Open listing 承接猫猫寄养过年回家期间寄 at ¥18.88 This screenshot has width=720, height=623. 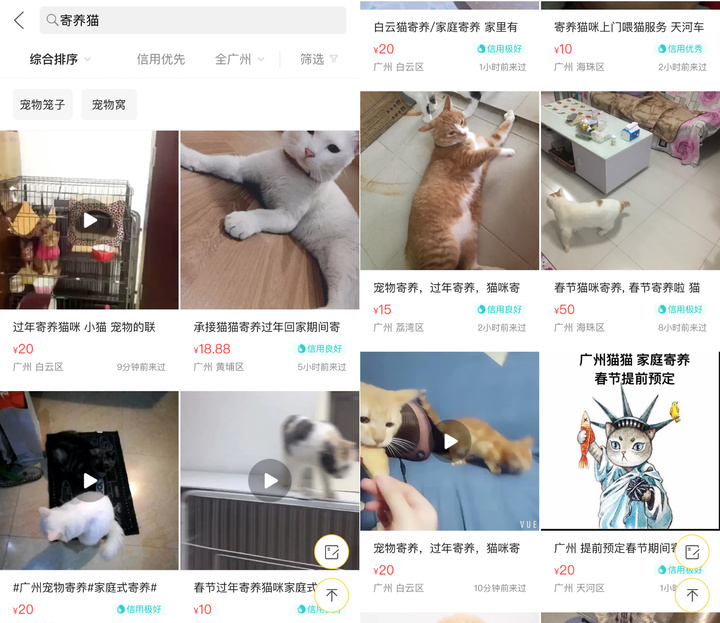269,220
